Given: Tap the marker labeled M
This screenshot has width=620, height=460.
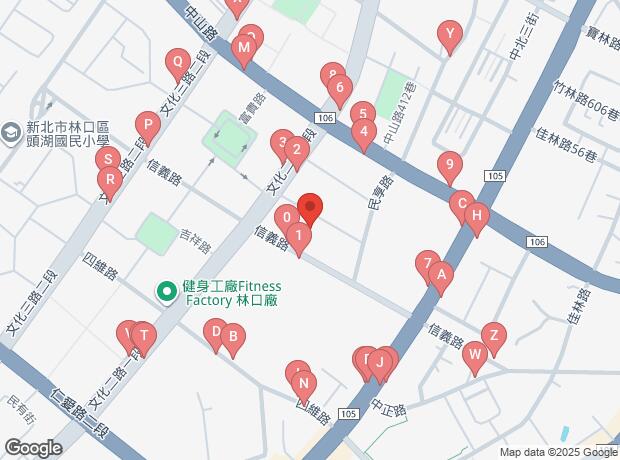Looking at the screenshot, I should 244,52.
